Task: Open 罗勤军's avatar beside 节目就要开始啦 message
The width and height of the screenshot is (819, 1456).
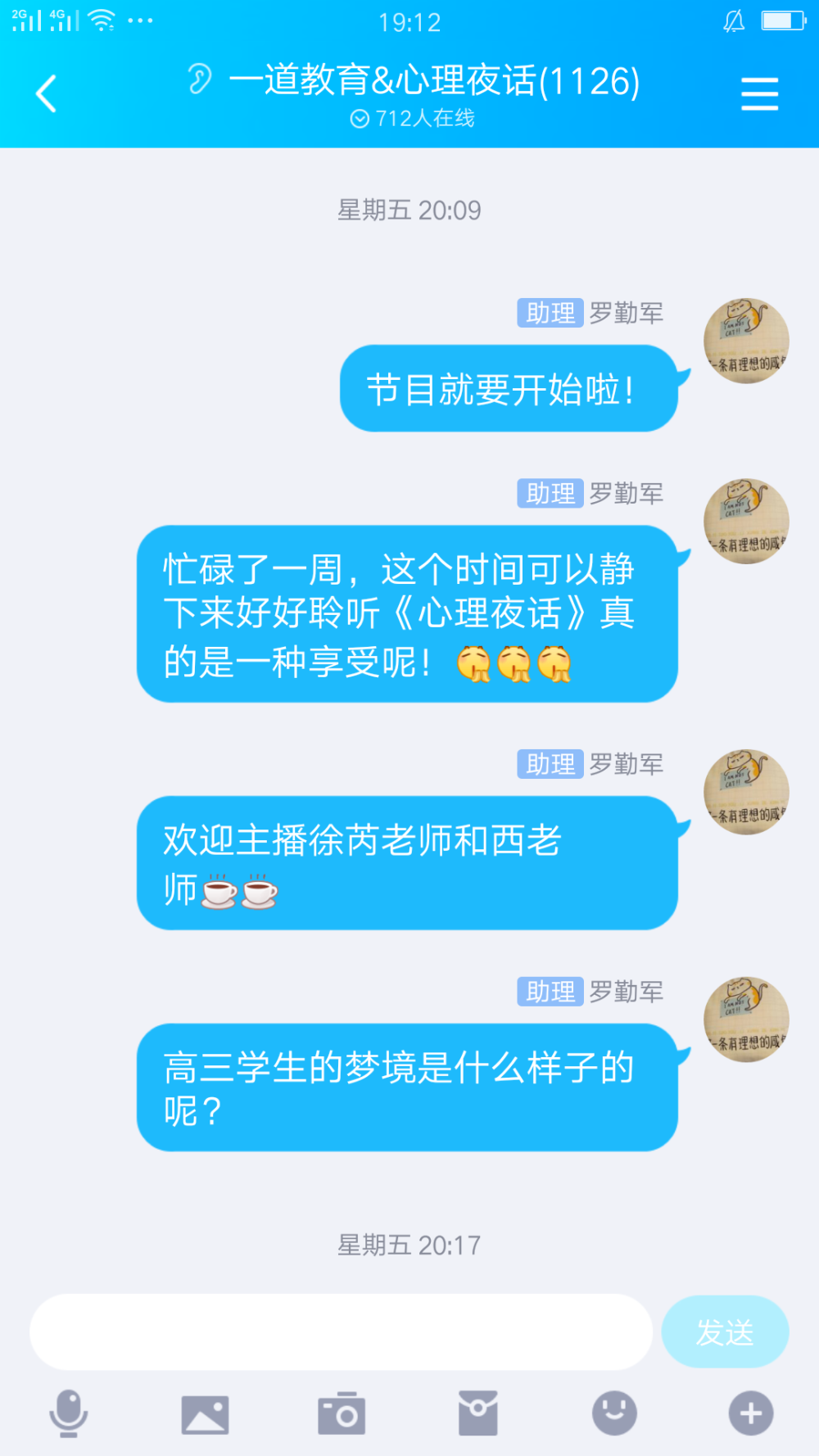Action: (746, 341)
